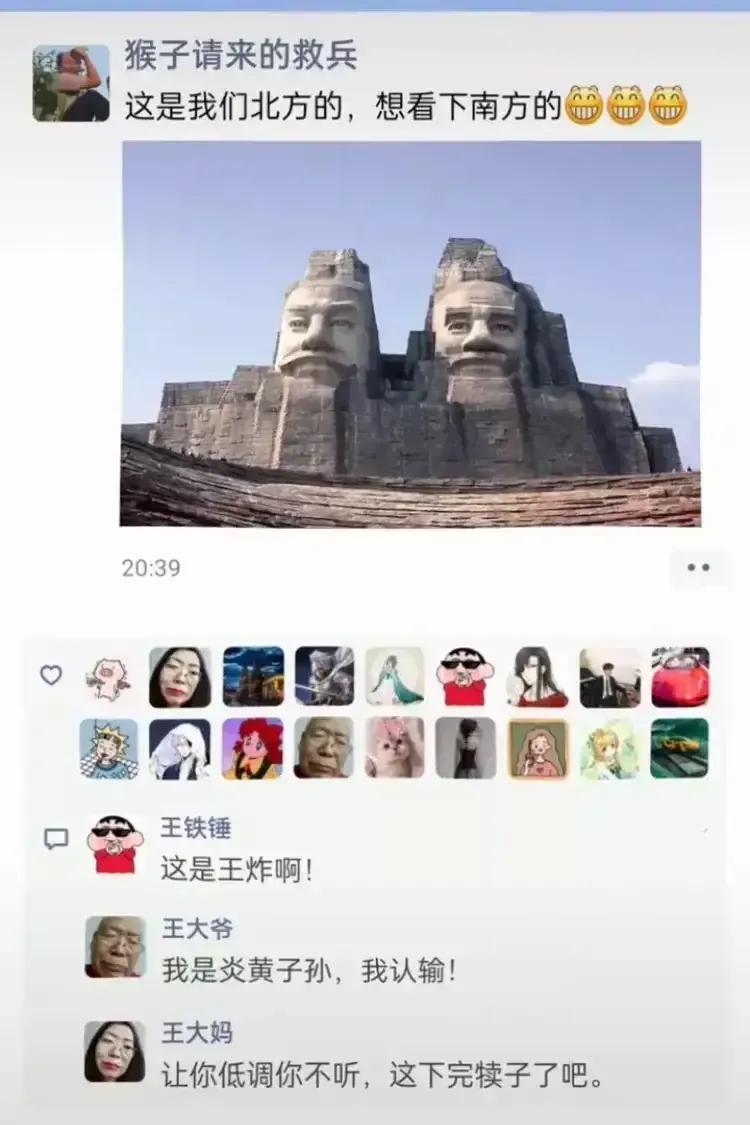750x1125 pixels.
Task: Open the profile name 猴子请来的救兵
Action: [x=240, y=56]
